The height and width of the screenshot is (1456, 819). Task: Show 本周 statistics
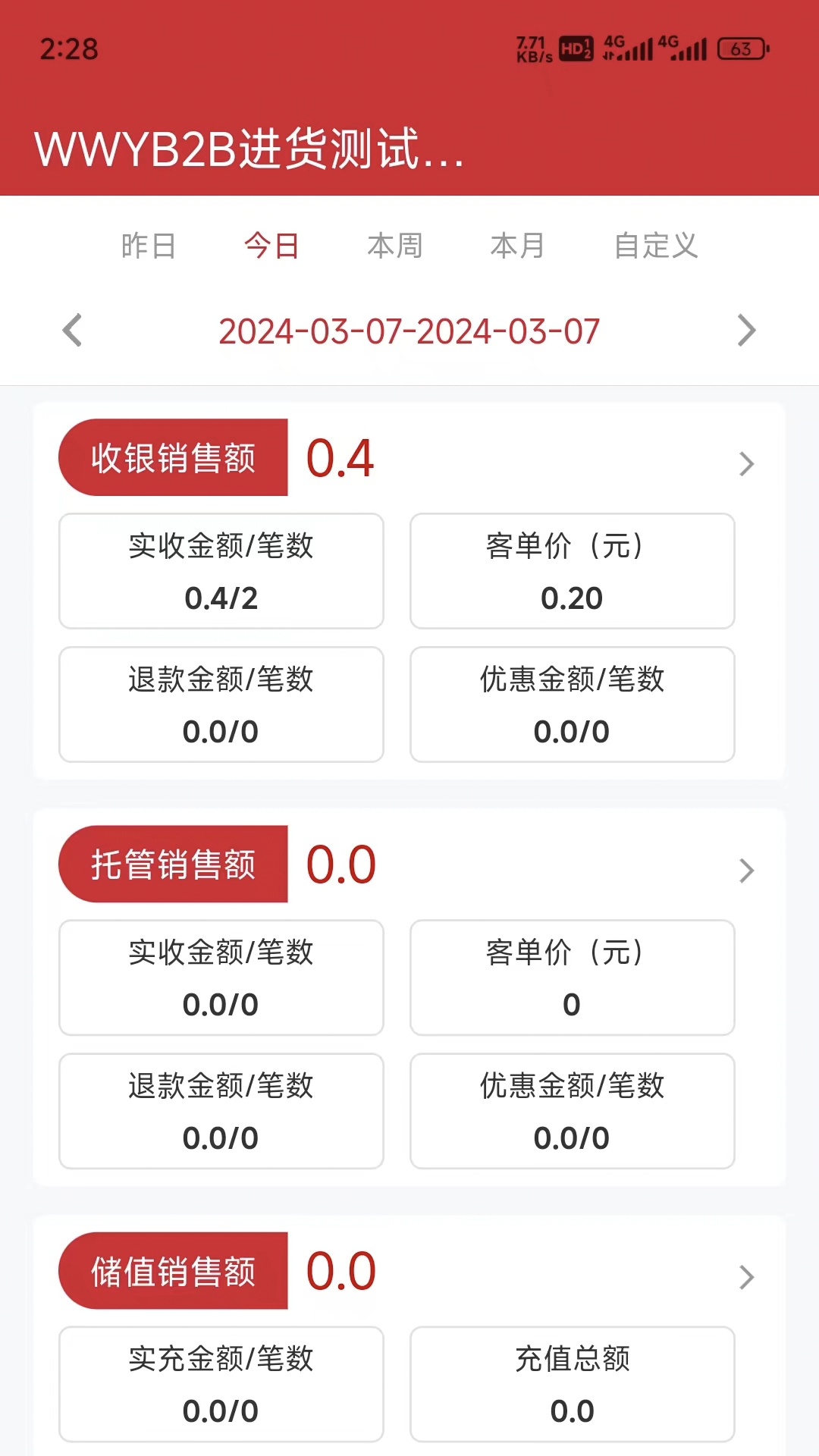[394, 246]
